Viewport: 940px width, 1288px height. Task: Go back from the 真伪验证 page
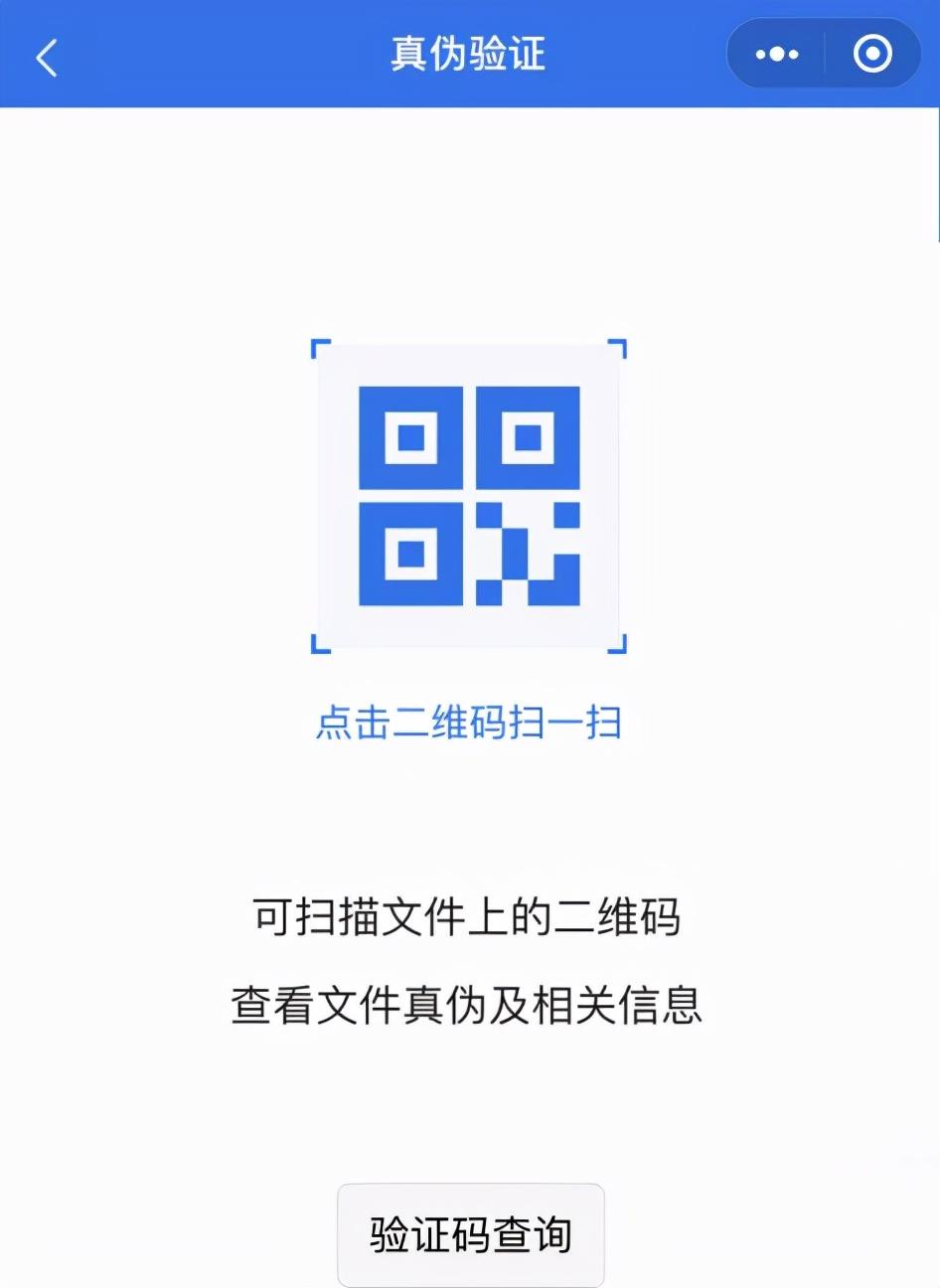pyautogui.click(x=47, y=57)
